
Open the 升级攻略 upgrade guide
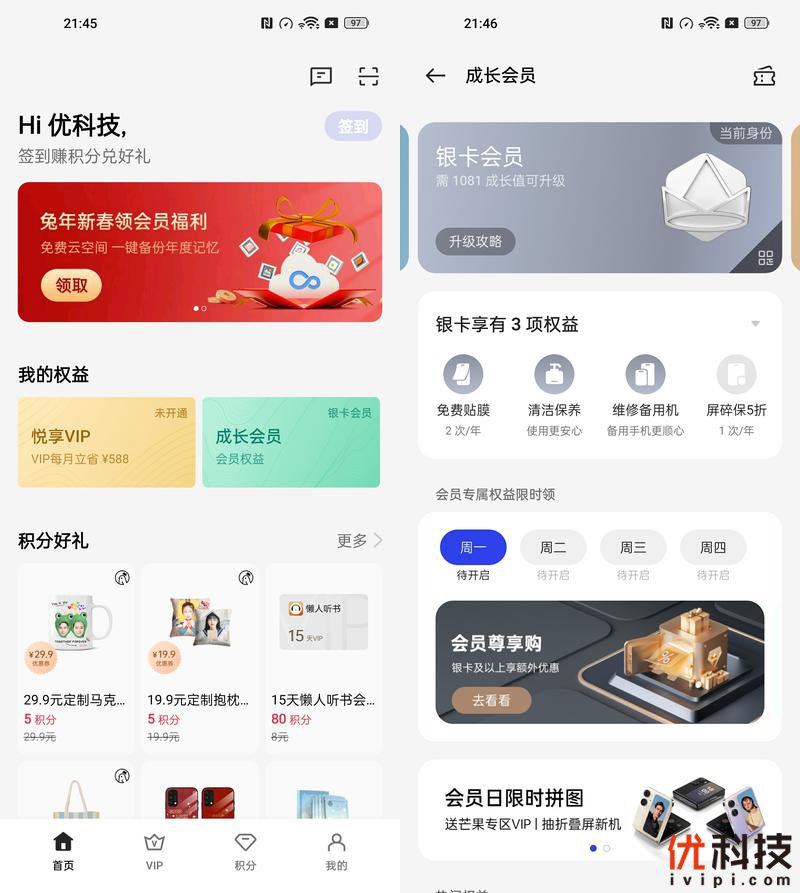click(x=475, y=241)
